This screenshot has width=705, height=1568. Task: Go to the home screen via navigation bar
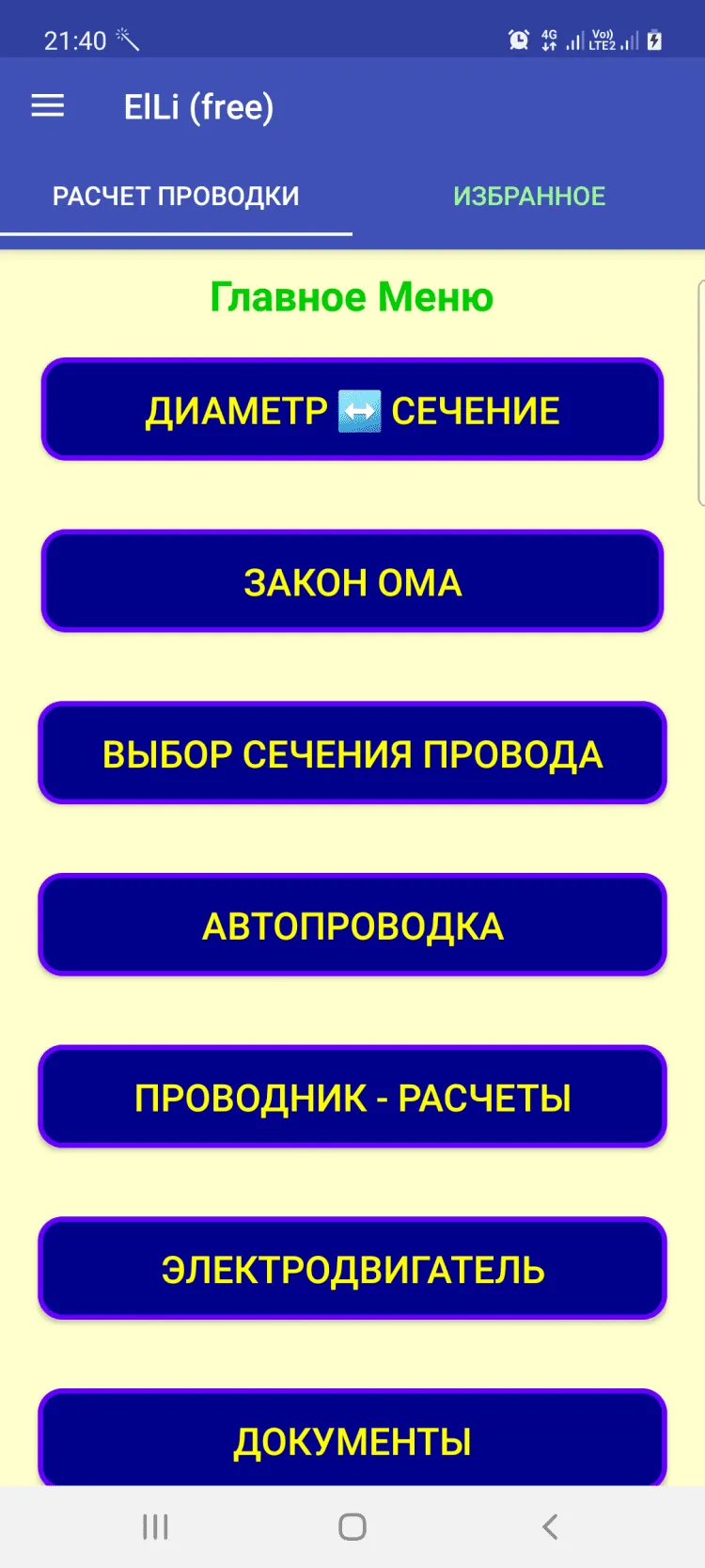click(352, 1527)
